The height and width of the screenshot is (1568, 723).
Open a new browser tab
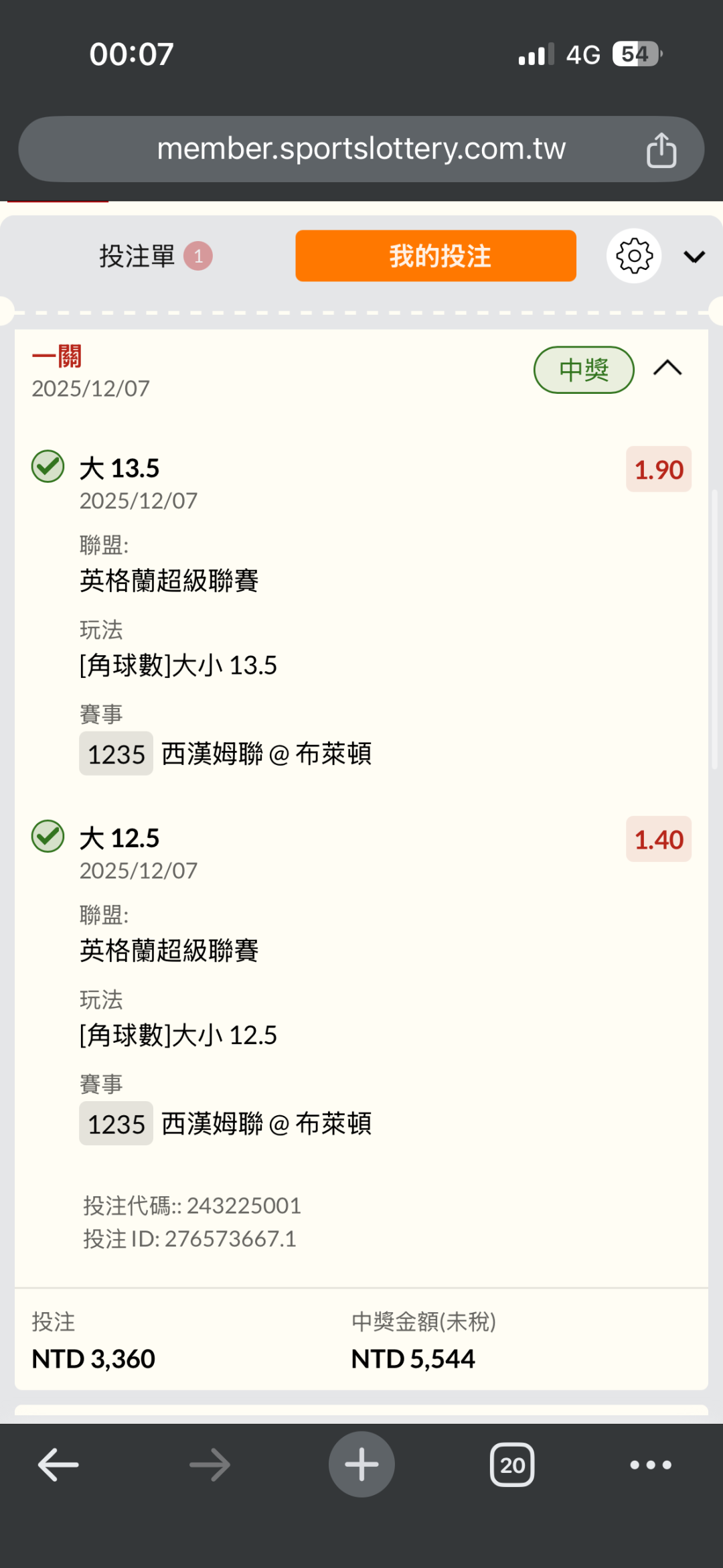tap(361, 1465)
